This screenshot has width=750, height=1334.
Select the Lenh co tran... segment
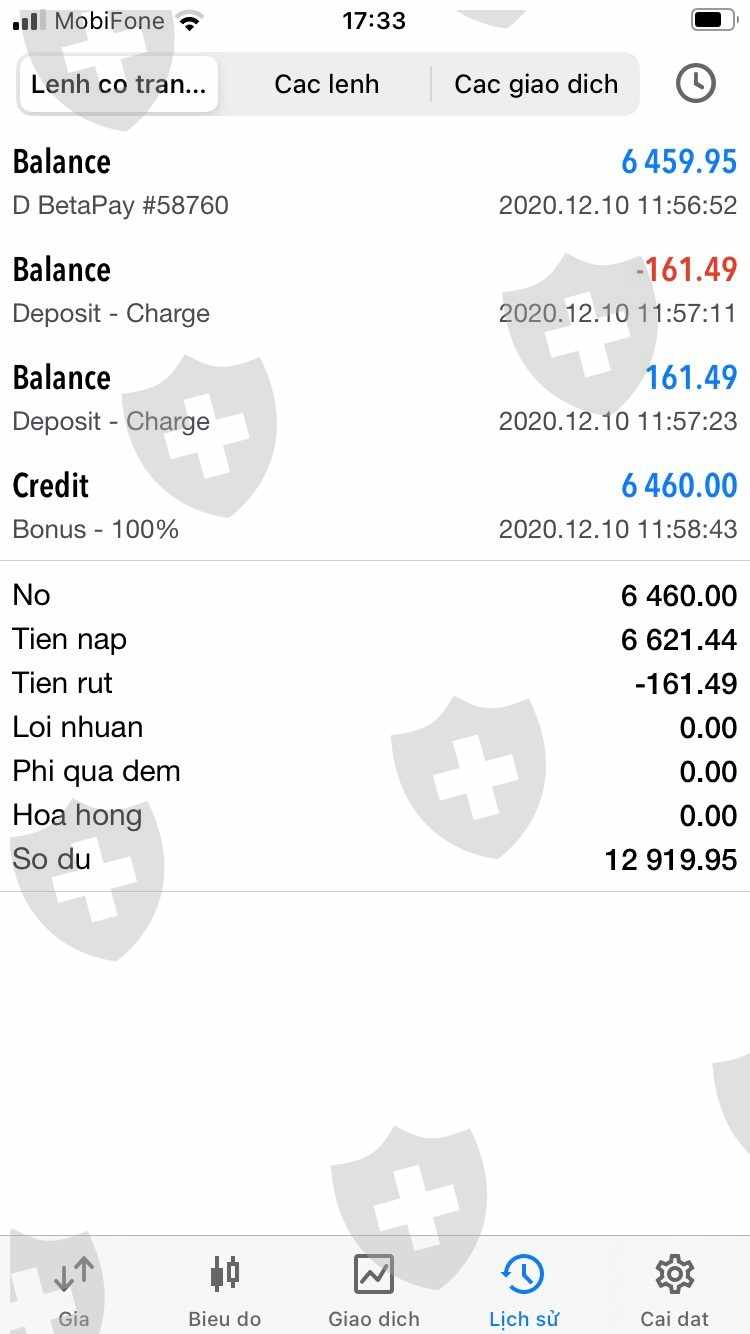[118, 84]
